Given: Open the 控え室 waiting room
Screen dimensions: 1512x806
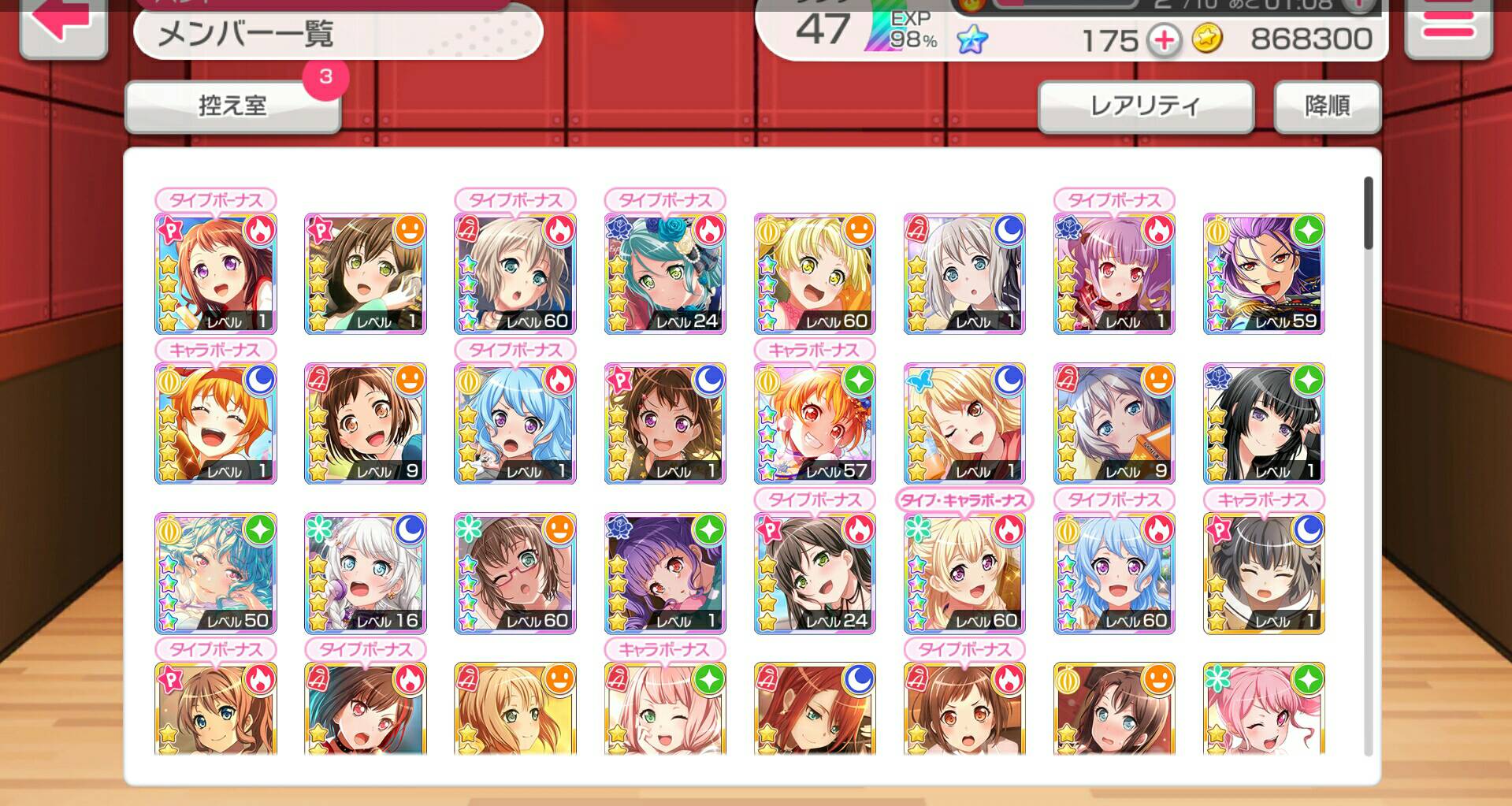Looking at the screenshot, I should [232, 106].
